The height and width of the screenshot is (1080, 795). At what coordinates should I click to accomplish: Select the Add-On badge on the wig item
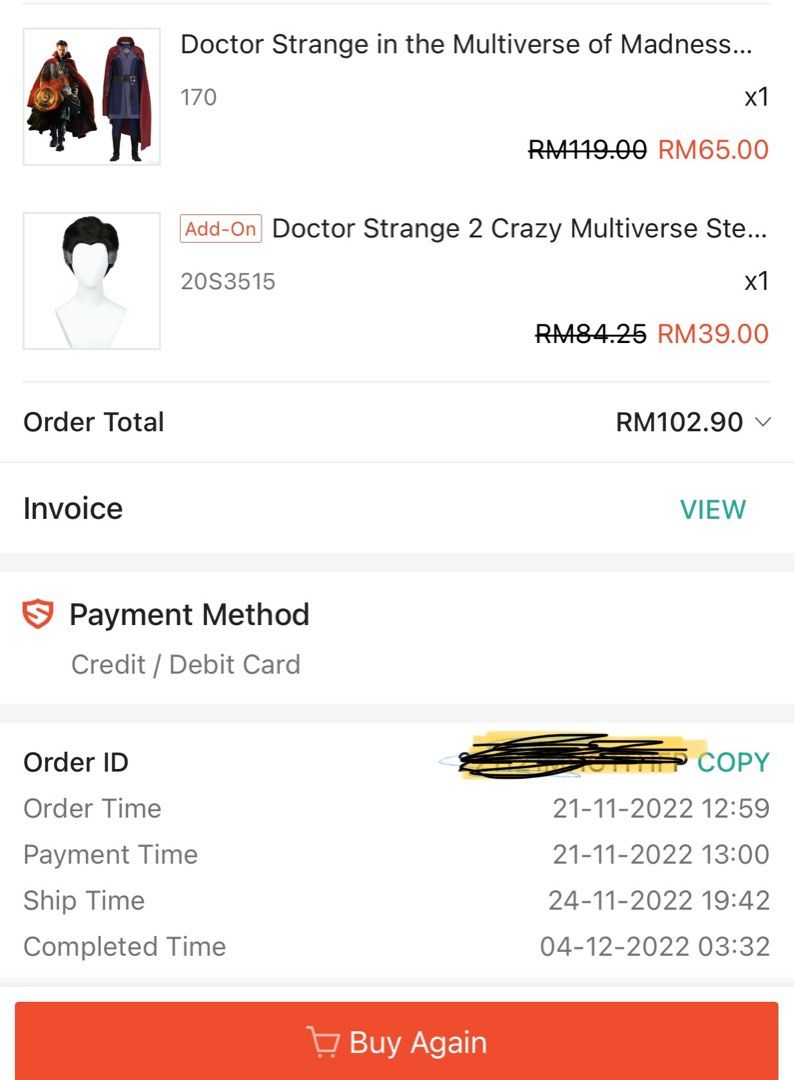pos(219,229)
